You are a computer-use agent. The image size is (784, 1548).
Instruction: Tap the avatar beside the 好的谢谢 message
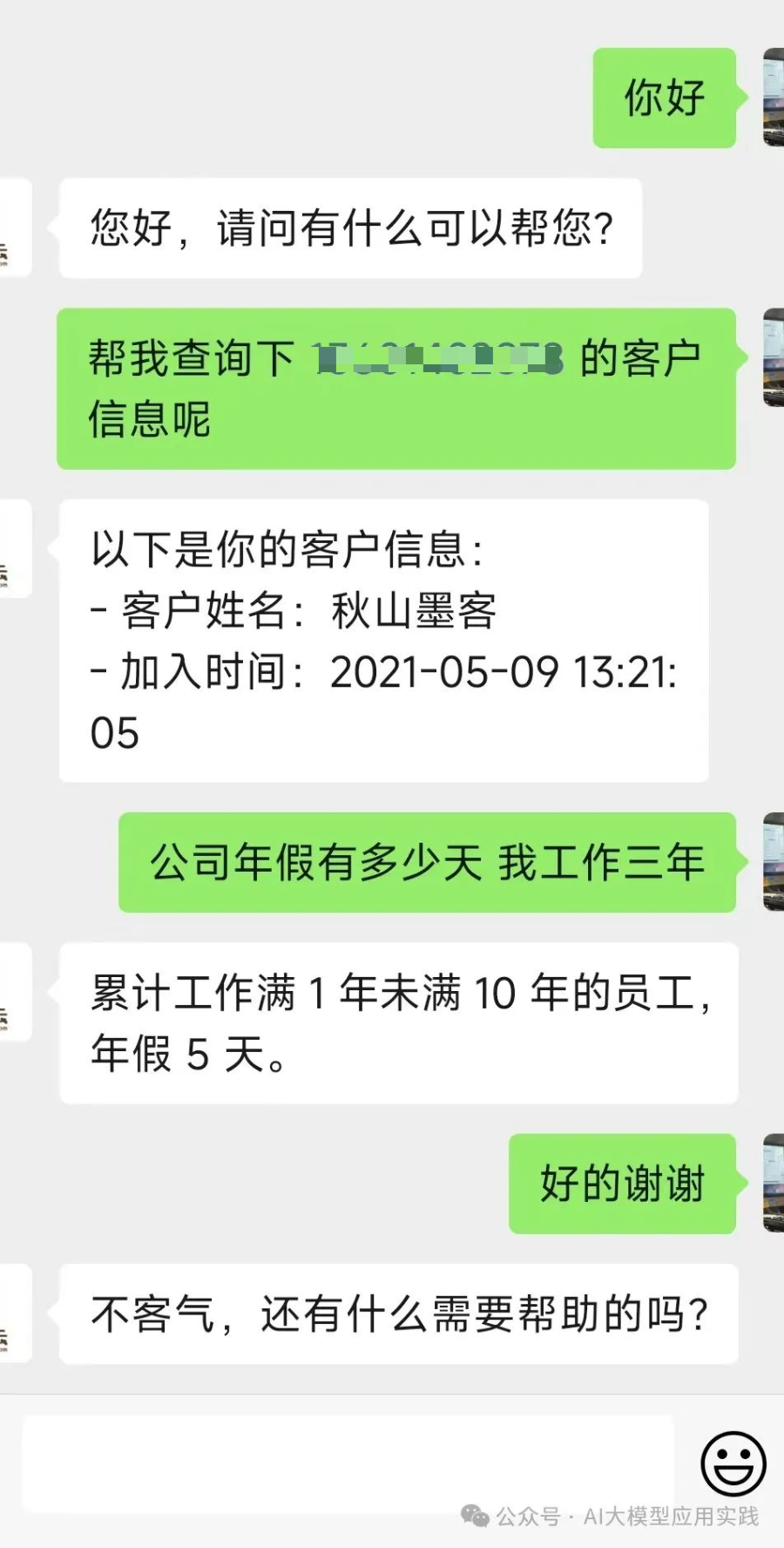pyautogui.click(x=773, y=1183)
